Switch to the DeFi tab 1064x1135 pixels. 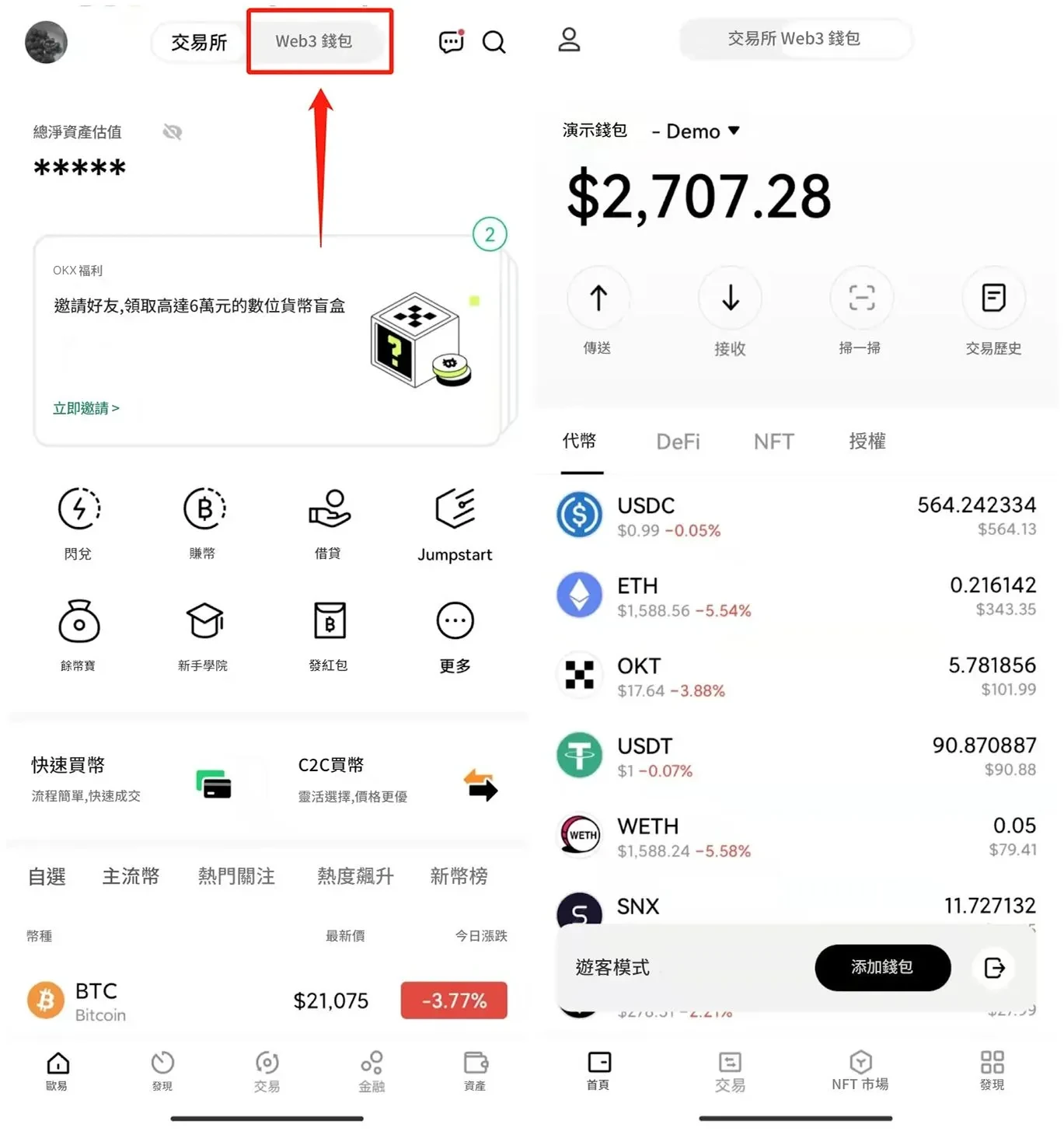pos(678,442)
